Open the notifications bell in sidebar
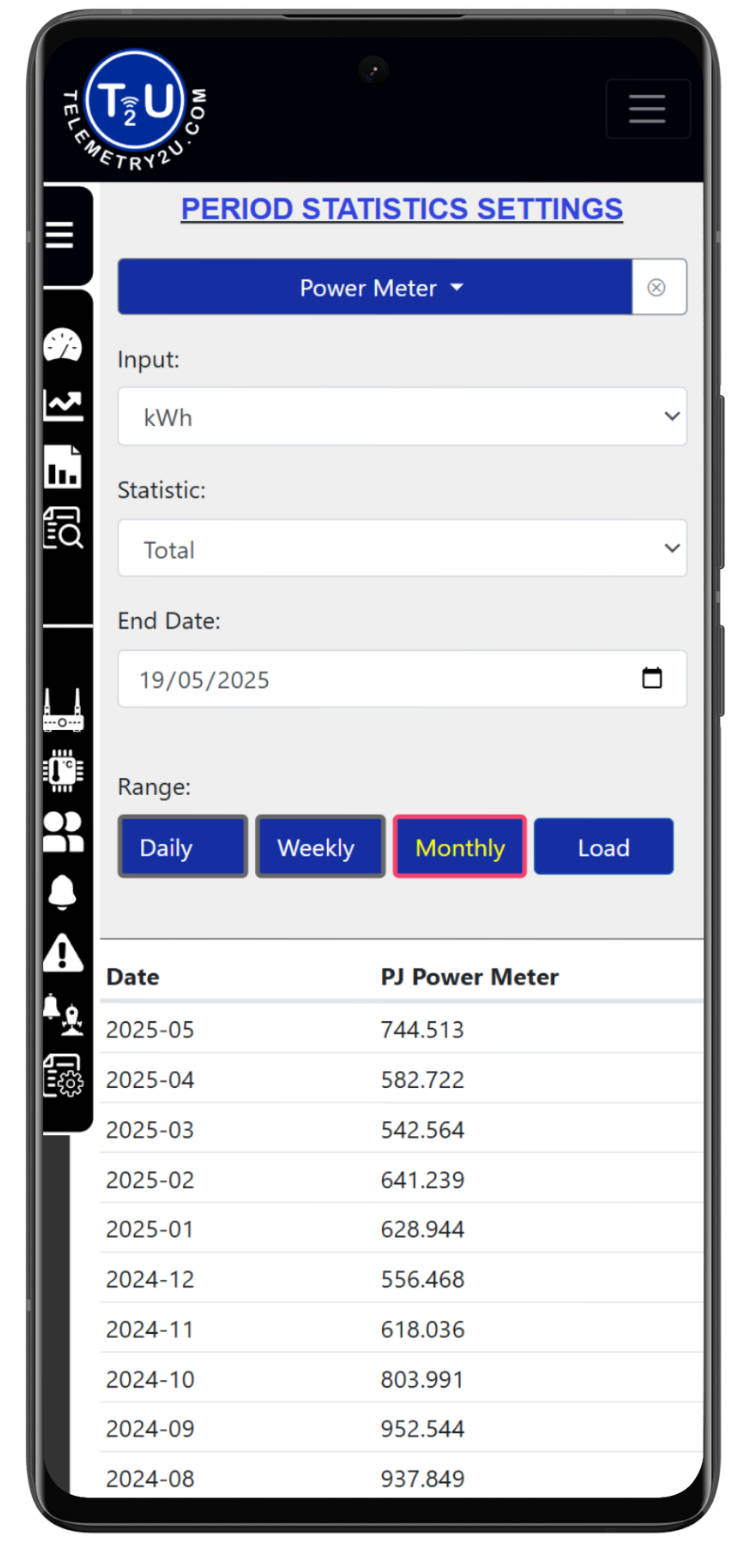Screen dimensions: 750x1542 coord(62,891)
